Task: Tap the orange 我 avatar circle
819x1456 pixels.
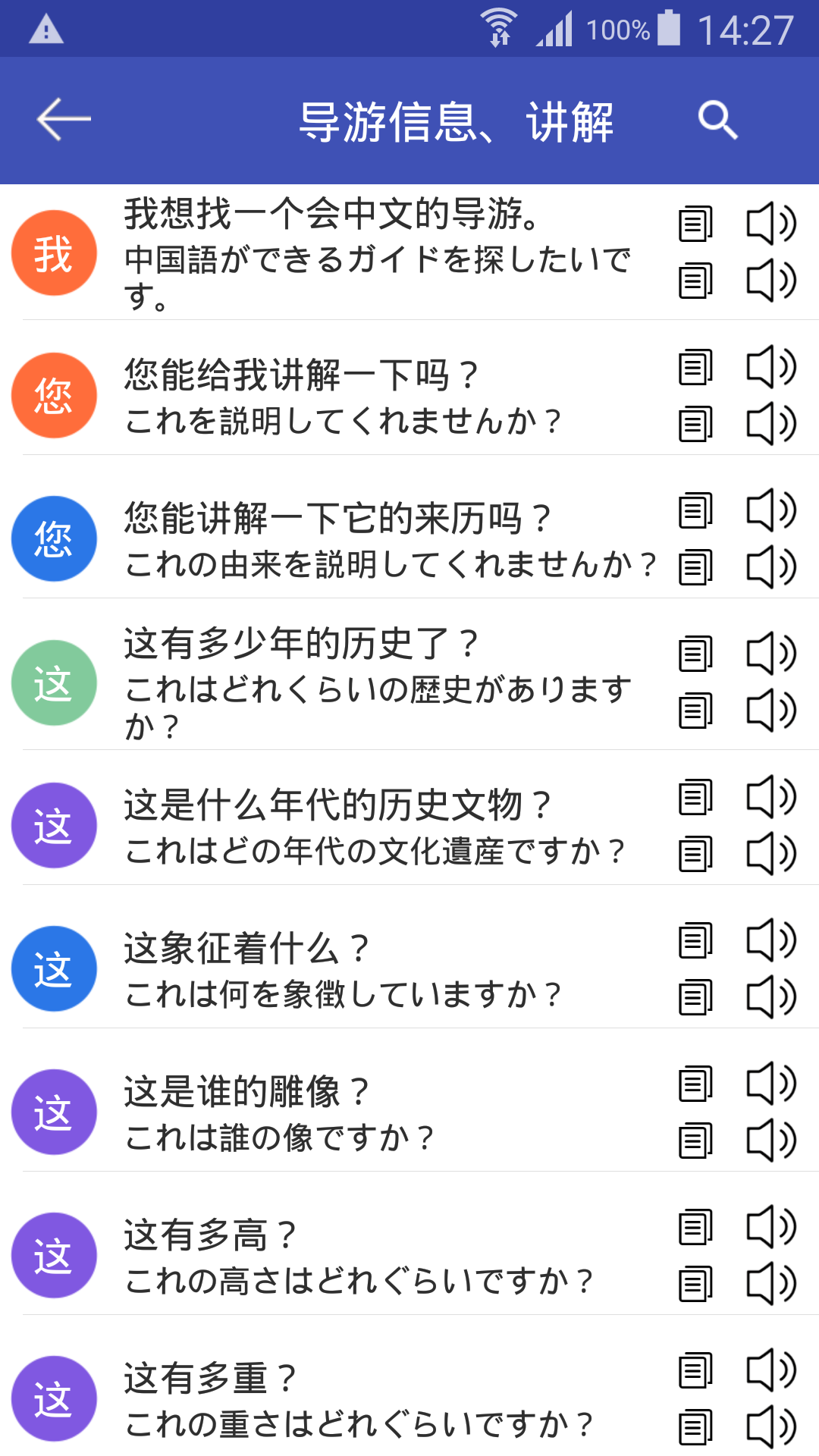Action: pyautogui.click(x=54, y=253)
